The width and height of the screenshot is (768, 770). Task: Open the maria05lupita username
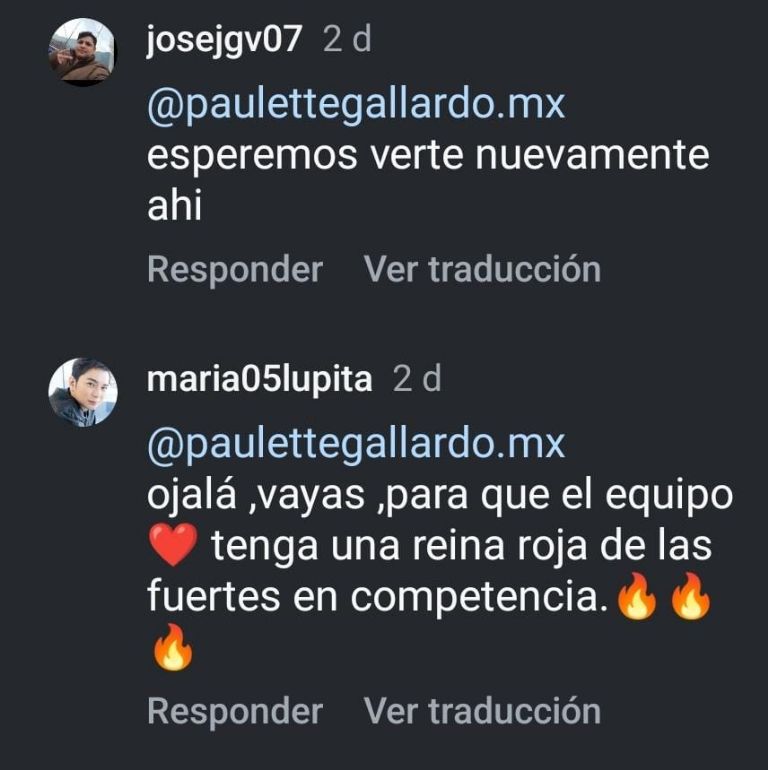pos(259,380)
